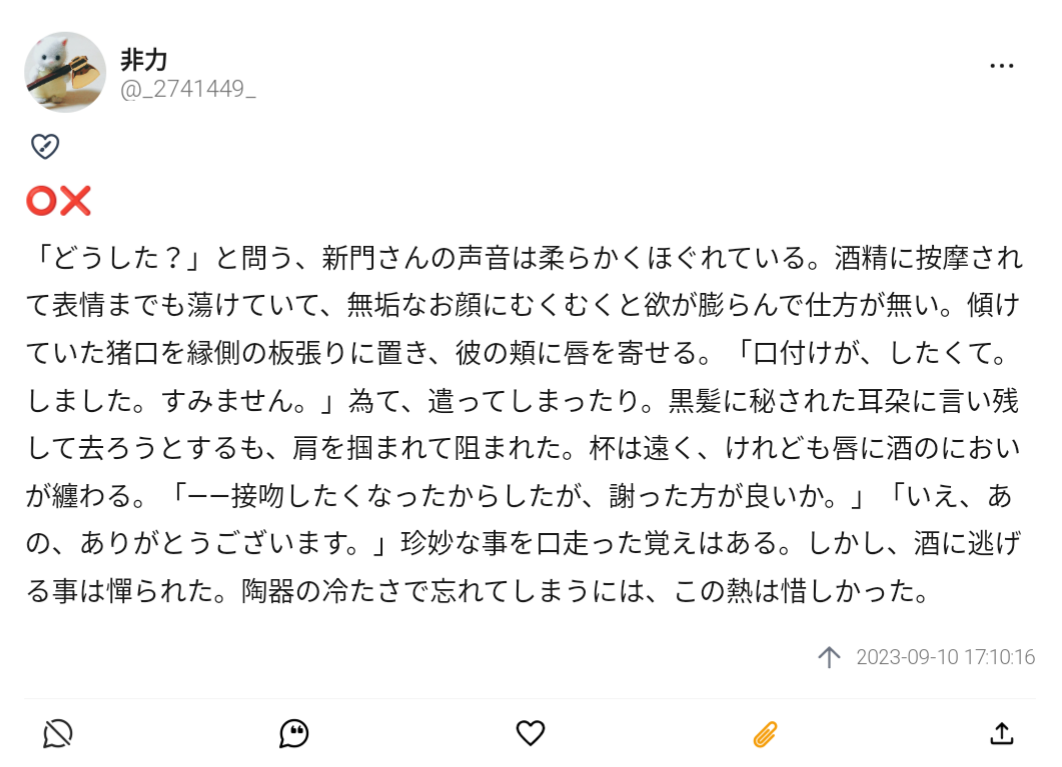Like this post with the heart

(x=530, y=733)
